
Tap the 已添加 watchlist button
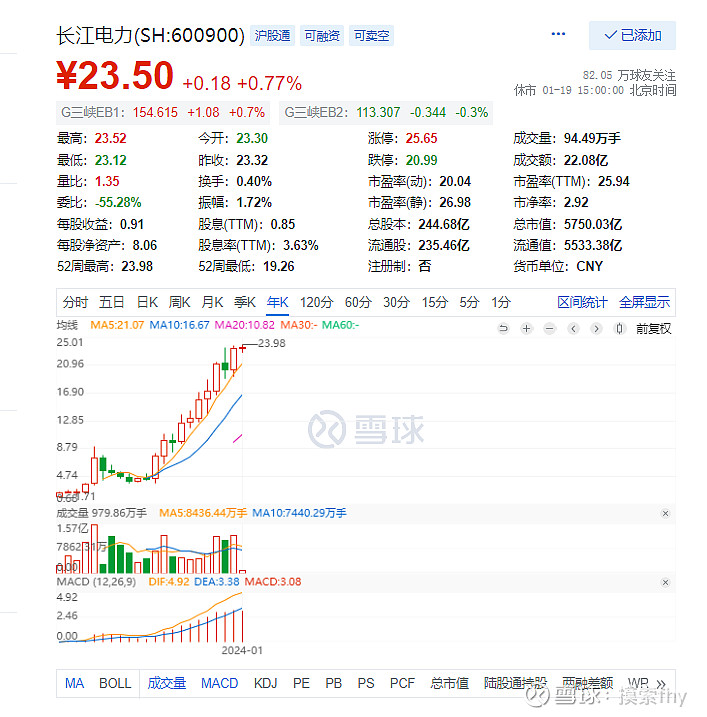pos(632,35)
